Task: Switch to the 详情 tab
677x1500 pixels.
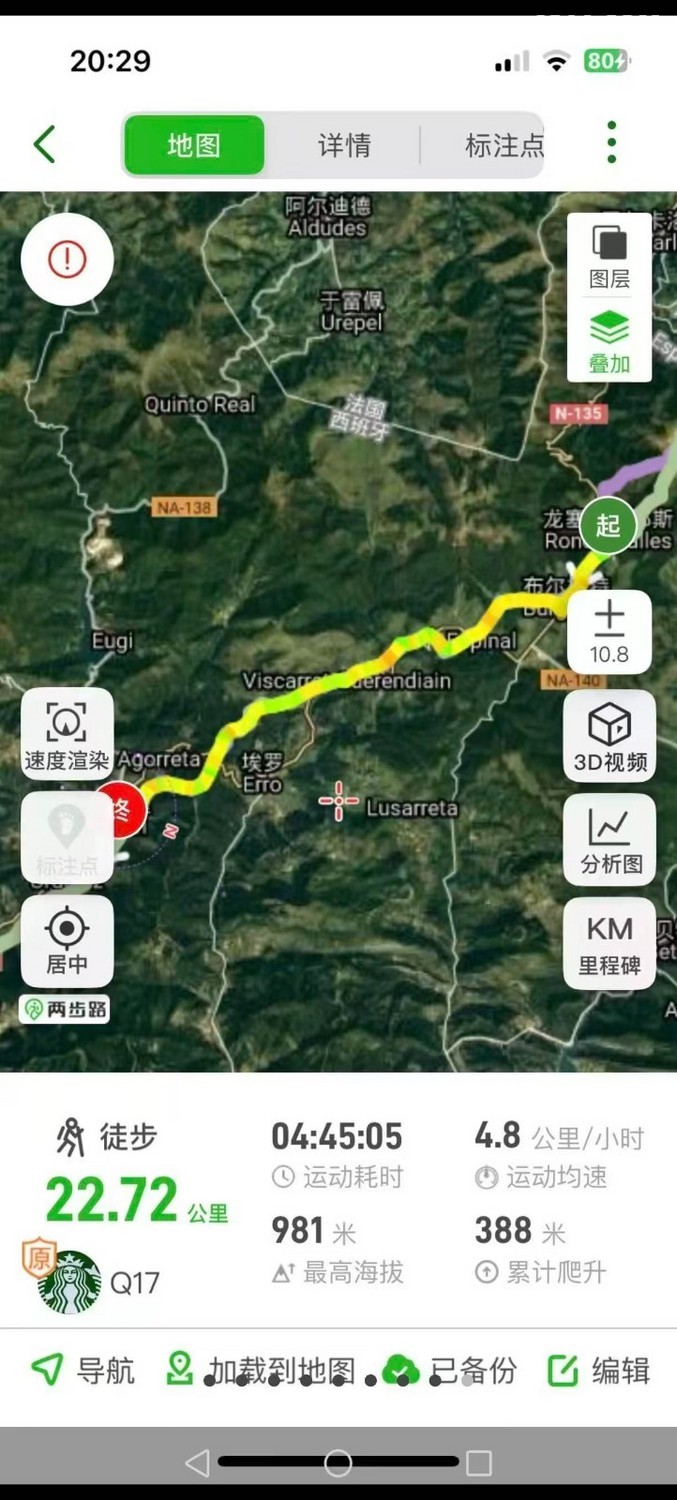Action: pyautogui.click(x=344, y=146)
